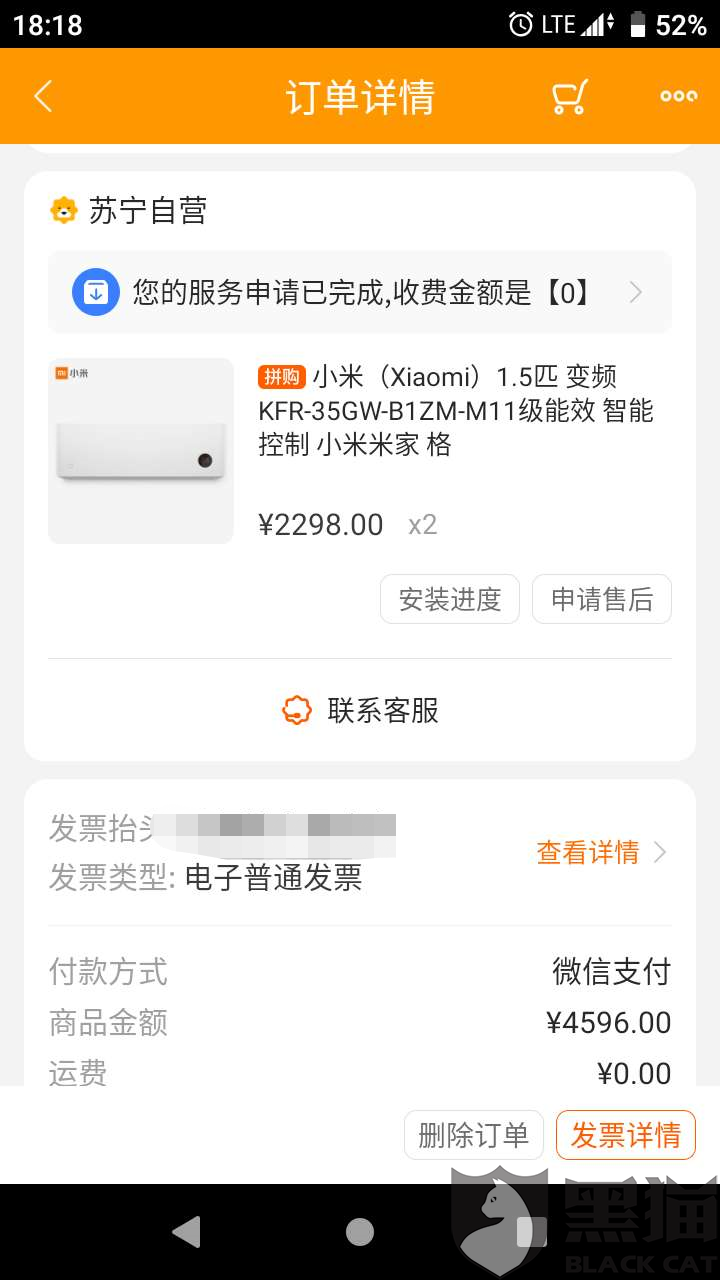The height and width of the screenshot is (1280, 720).
Task: Open invoice details button (发票详情)
Action: pos(626,1135)
